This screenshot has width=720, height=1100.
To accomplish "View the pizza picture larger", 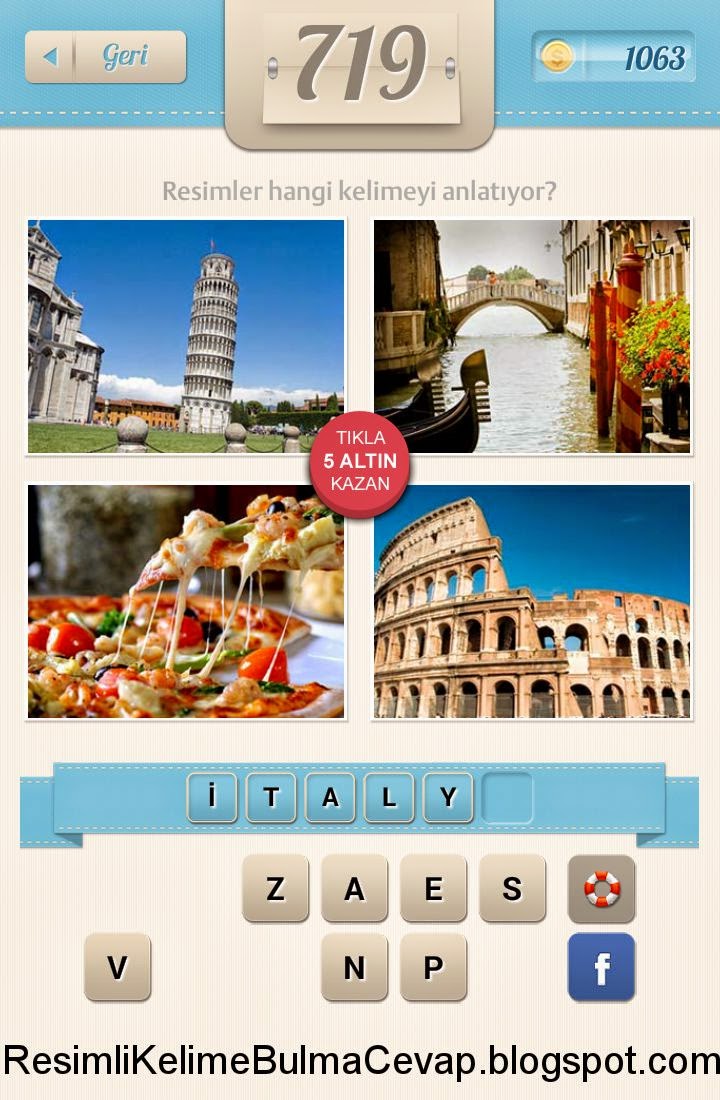I will 186,602.
